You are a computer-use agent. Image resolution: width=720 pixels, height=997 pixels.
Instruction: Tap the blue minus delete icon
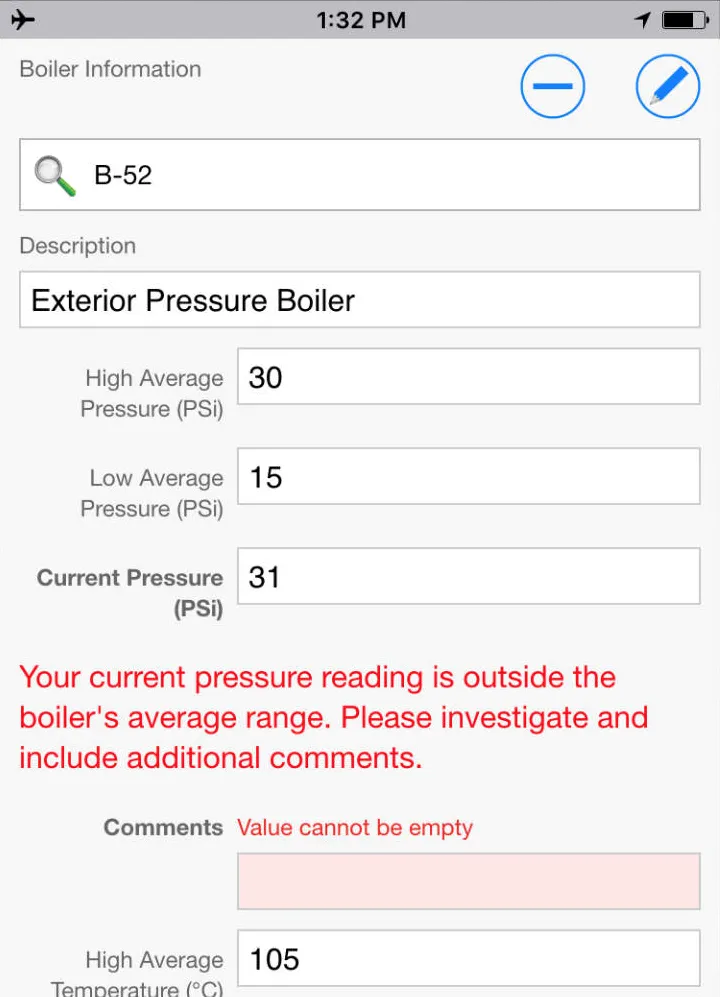553,86
